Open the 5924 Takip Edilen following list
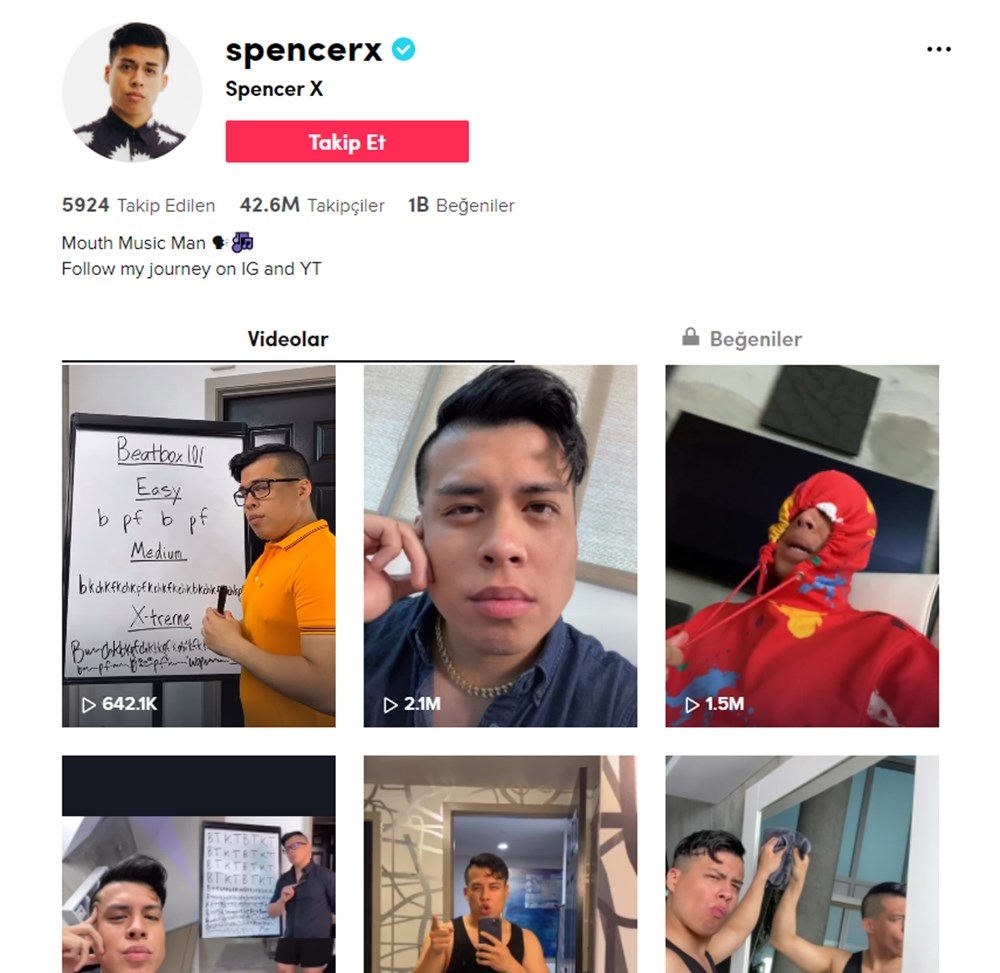 click(138, 205)
